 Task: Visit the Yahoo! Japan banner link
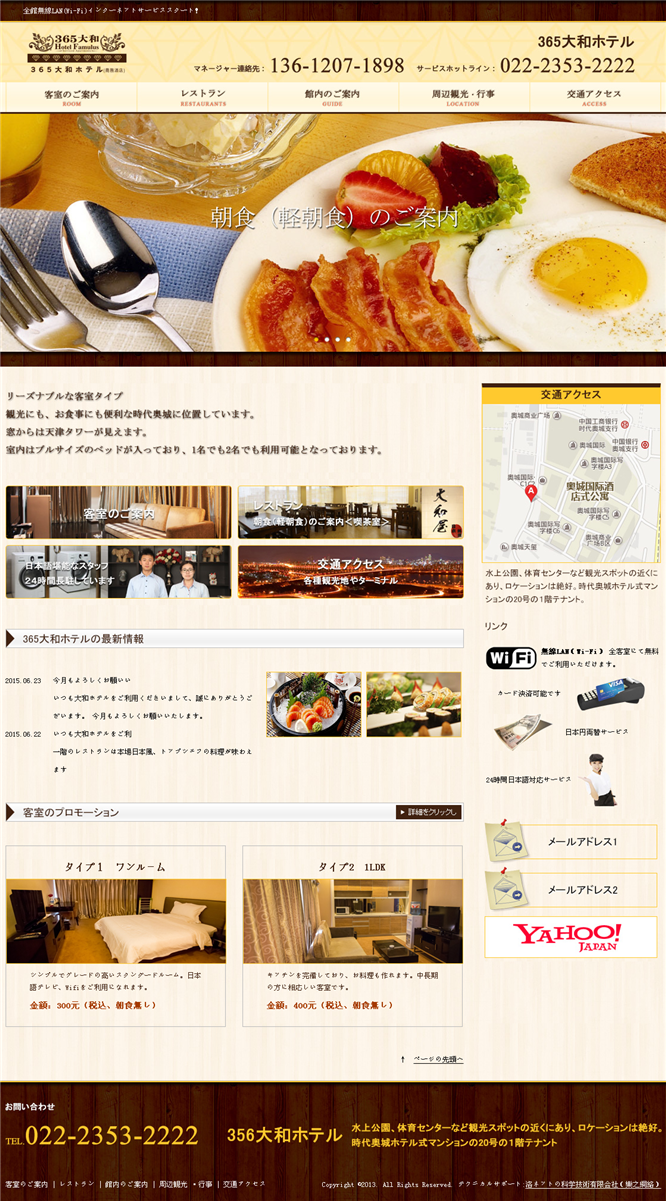click(x=571, y=937)
